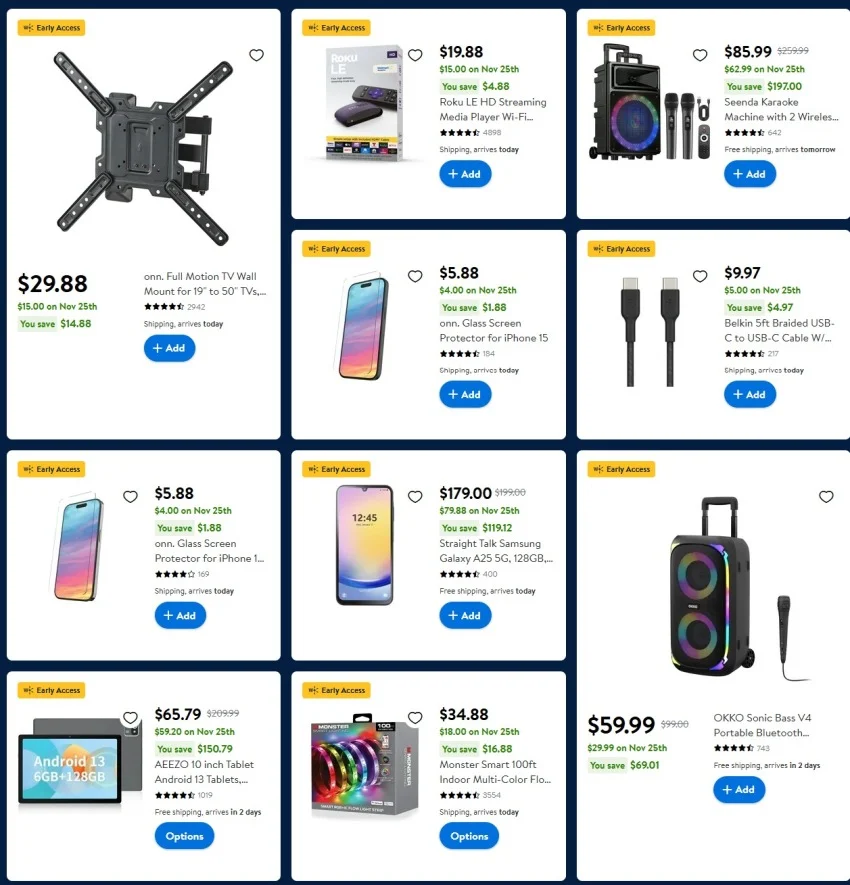Add Roku LE Streaming Player to cart
The height and width of the screenshot is (885, 850).
point(465,174)
